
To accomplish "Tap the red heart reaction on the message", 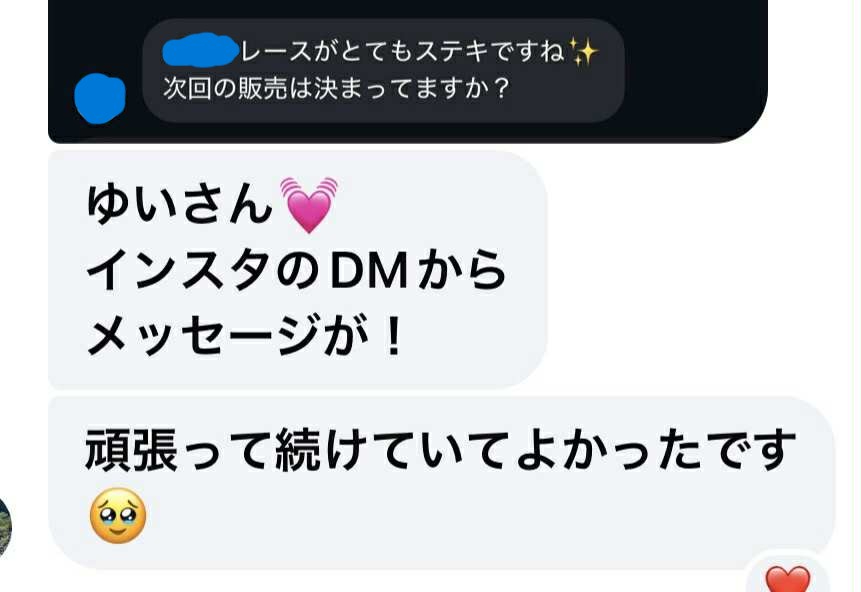I will [787, 578].
